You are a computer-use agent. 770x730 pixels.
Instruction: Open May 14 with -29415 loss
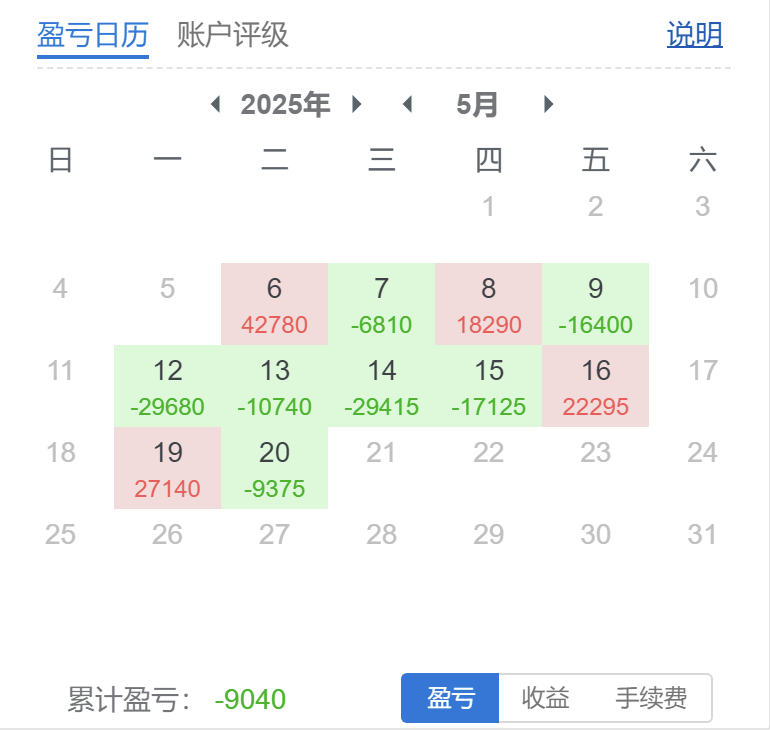point(381,386)
